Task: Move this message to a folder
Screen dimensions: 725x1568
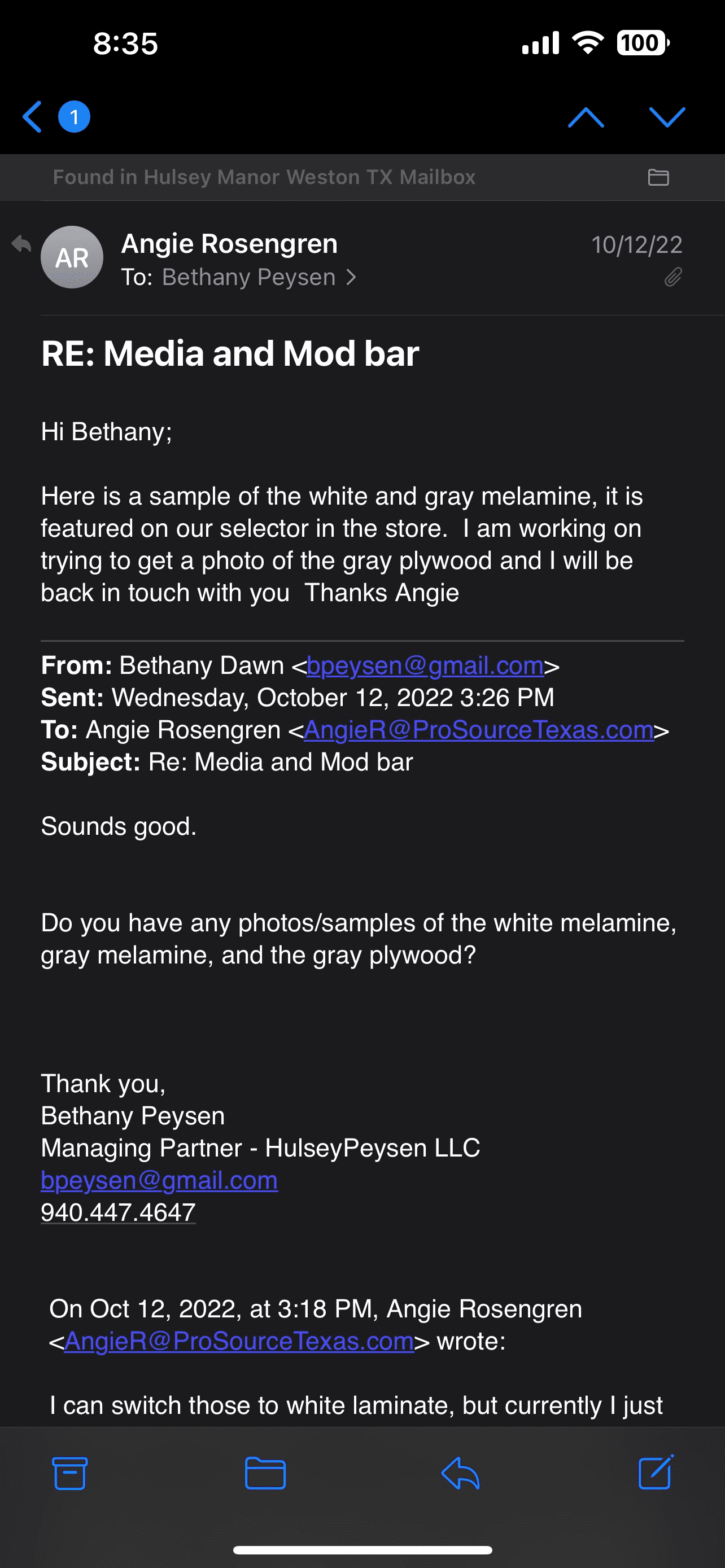Action: [x=265, y=1474]
